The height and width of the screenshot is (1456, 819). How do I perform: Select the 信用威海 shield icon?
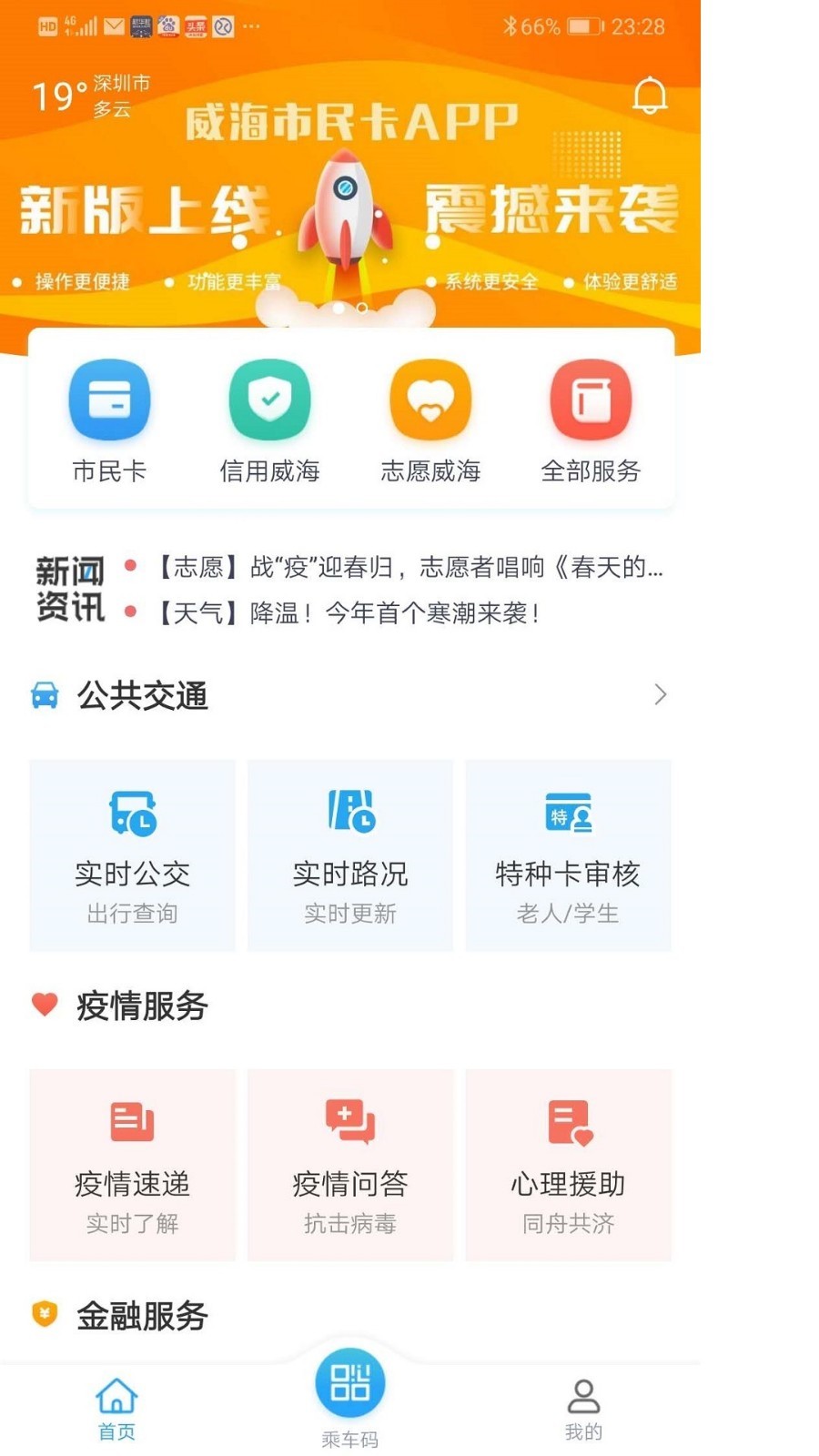click(269, 398)
